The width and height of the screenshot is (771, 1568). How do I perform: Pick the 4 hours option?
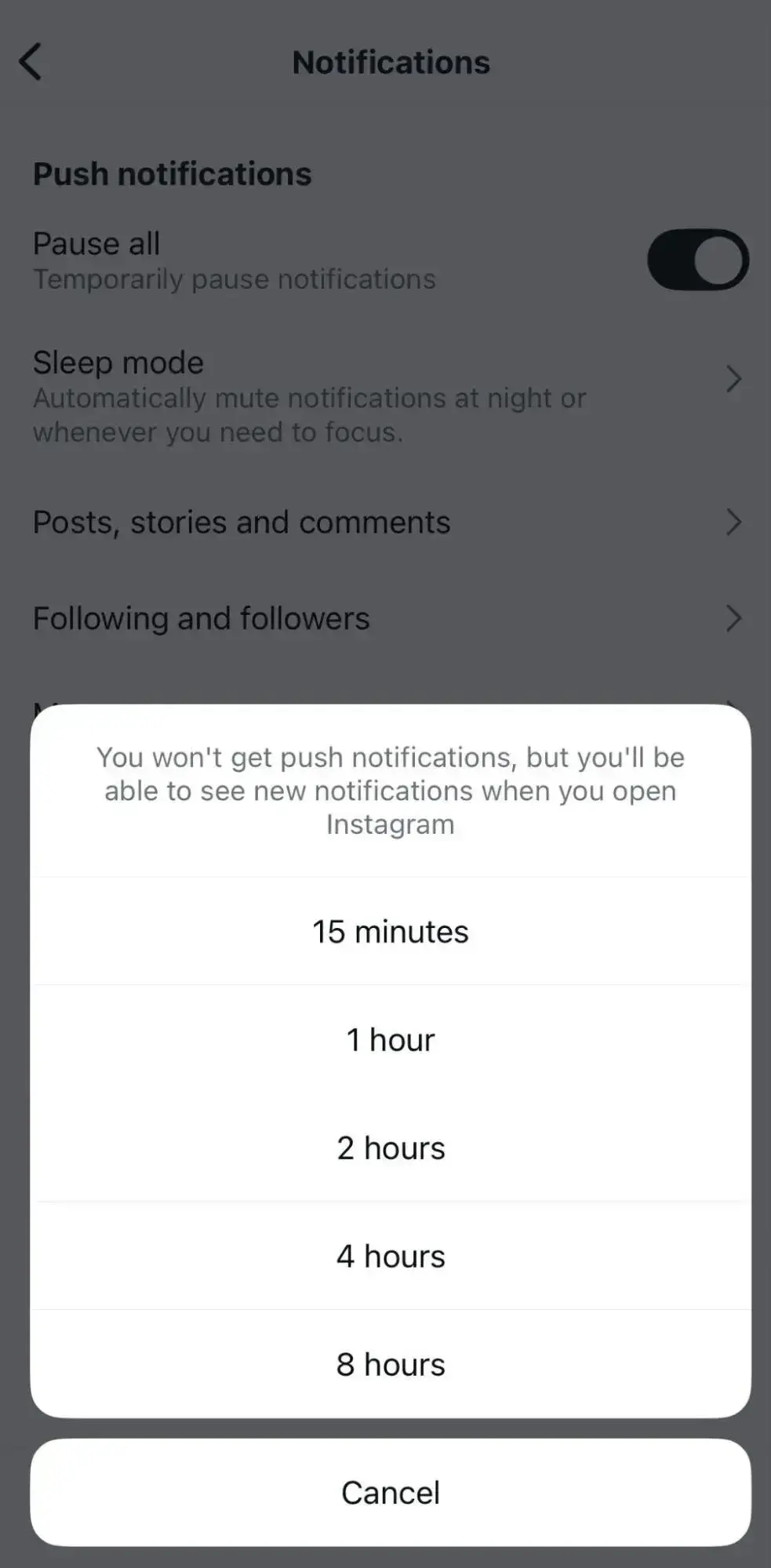point(390,1257)
